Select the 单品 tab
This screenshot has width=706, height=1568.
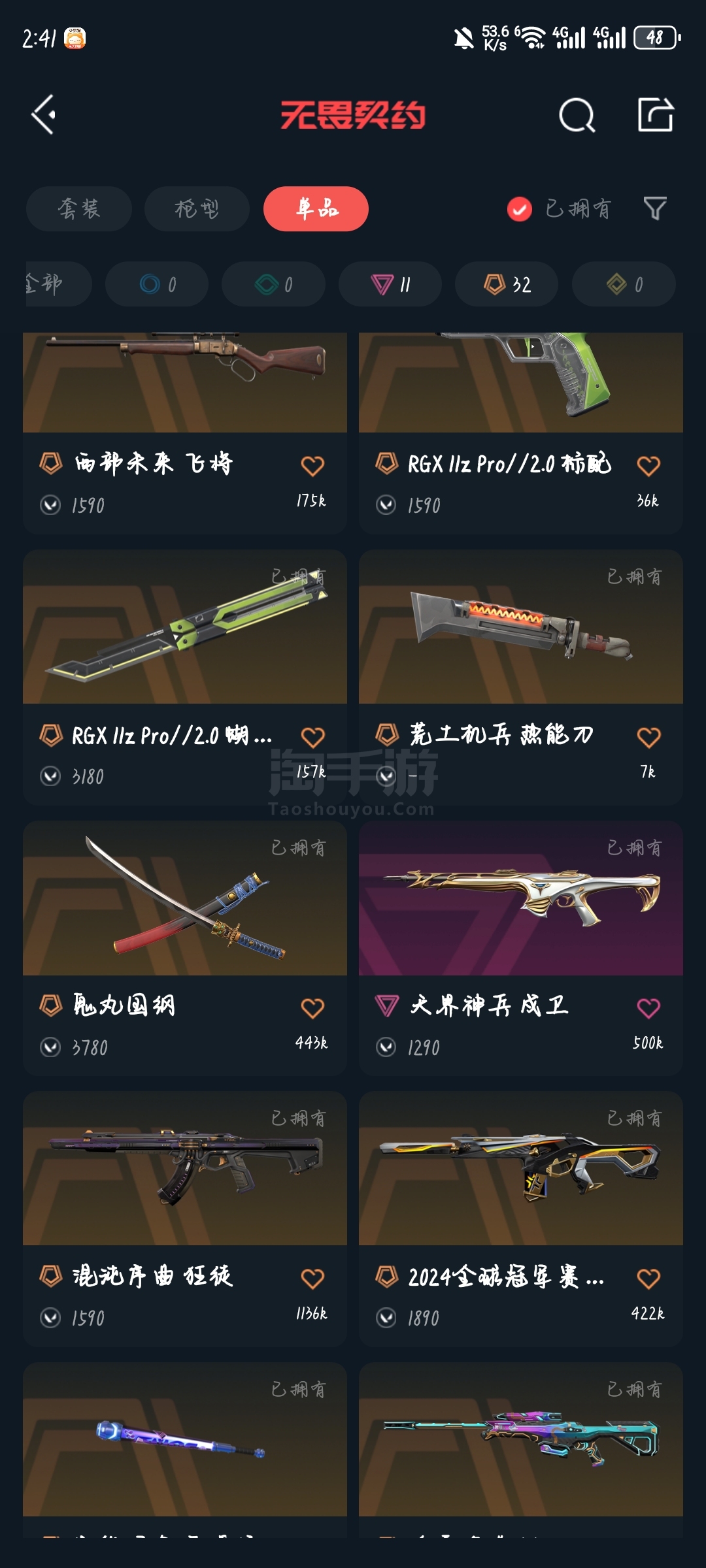click(x=316, y=209)
